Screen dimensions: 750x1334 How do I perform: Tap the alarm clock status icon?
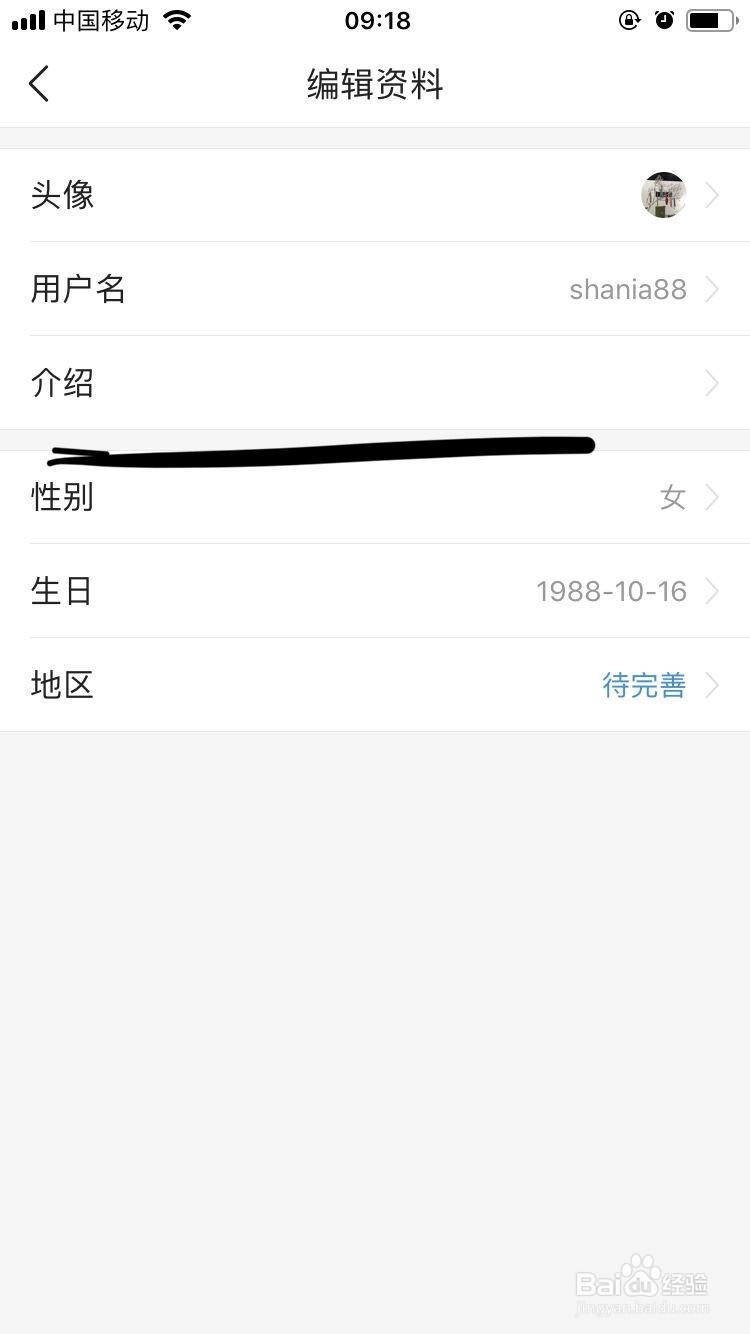665,19
